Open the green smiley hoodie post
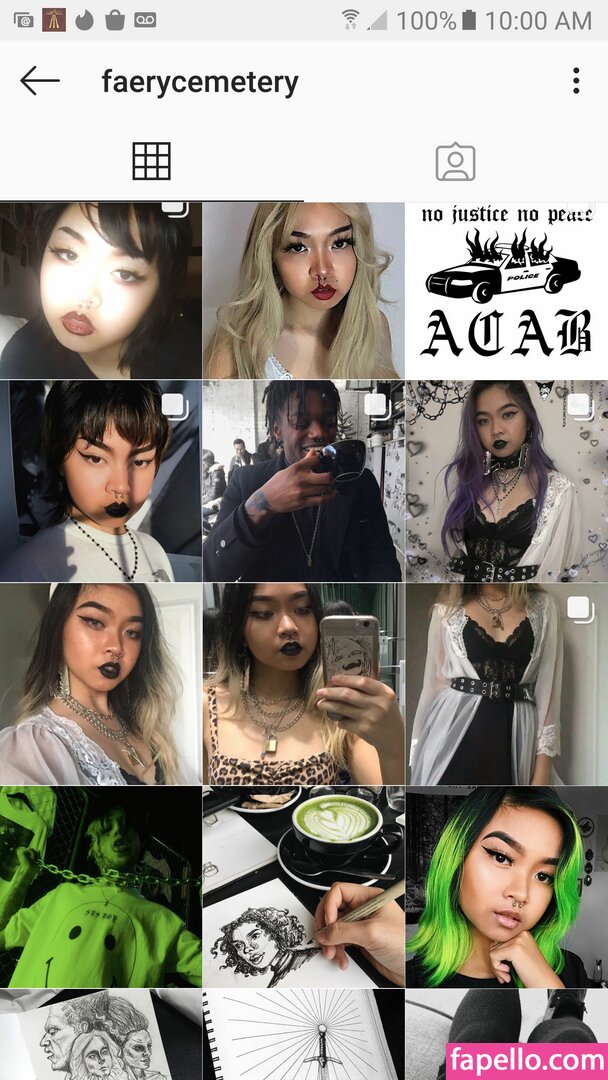Viewport: 608px width, 1080px height. (101, 886)
